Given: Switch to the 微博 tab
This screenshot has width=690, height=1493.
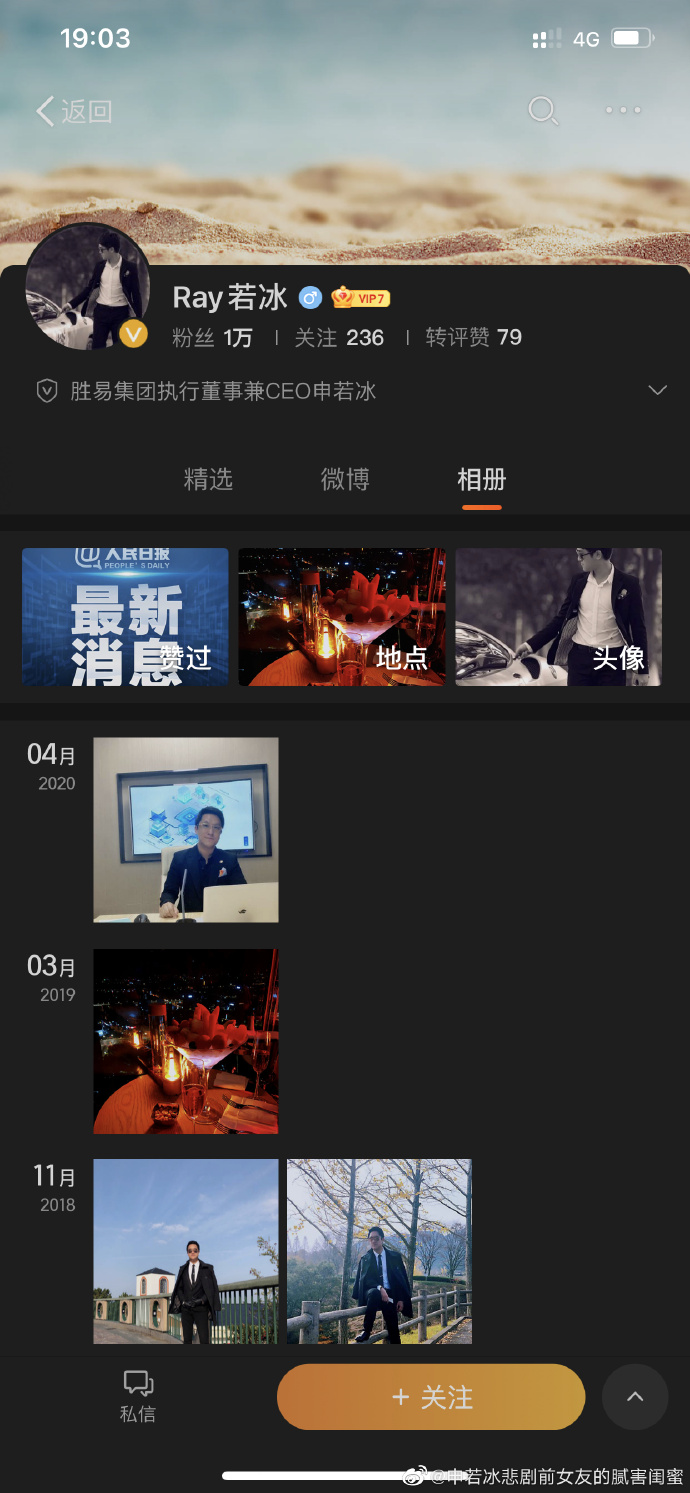Looking at the screenshot, I should pyautogui.click(x=345, y=480).
